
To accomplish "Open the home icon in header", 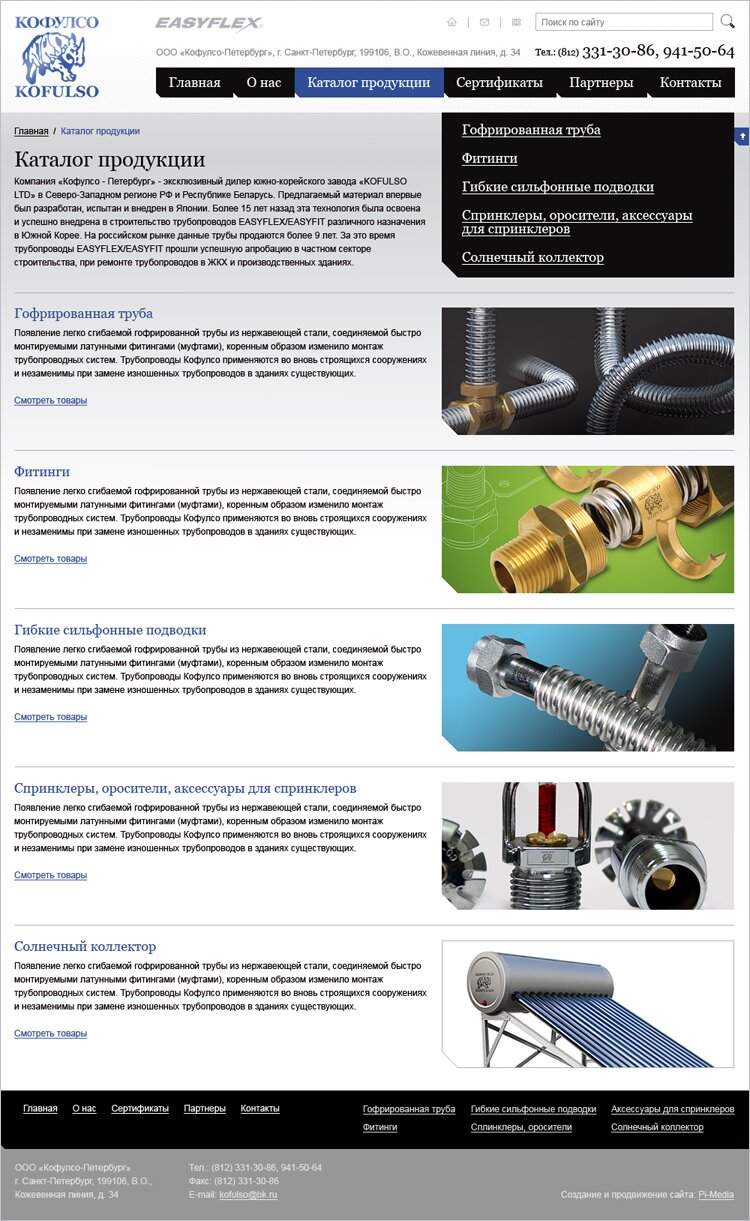I will tap(452, 22).
